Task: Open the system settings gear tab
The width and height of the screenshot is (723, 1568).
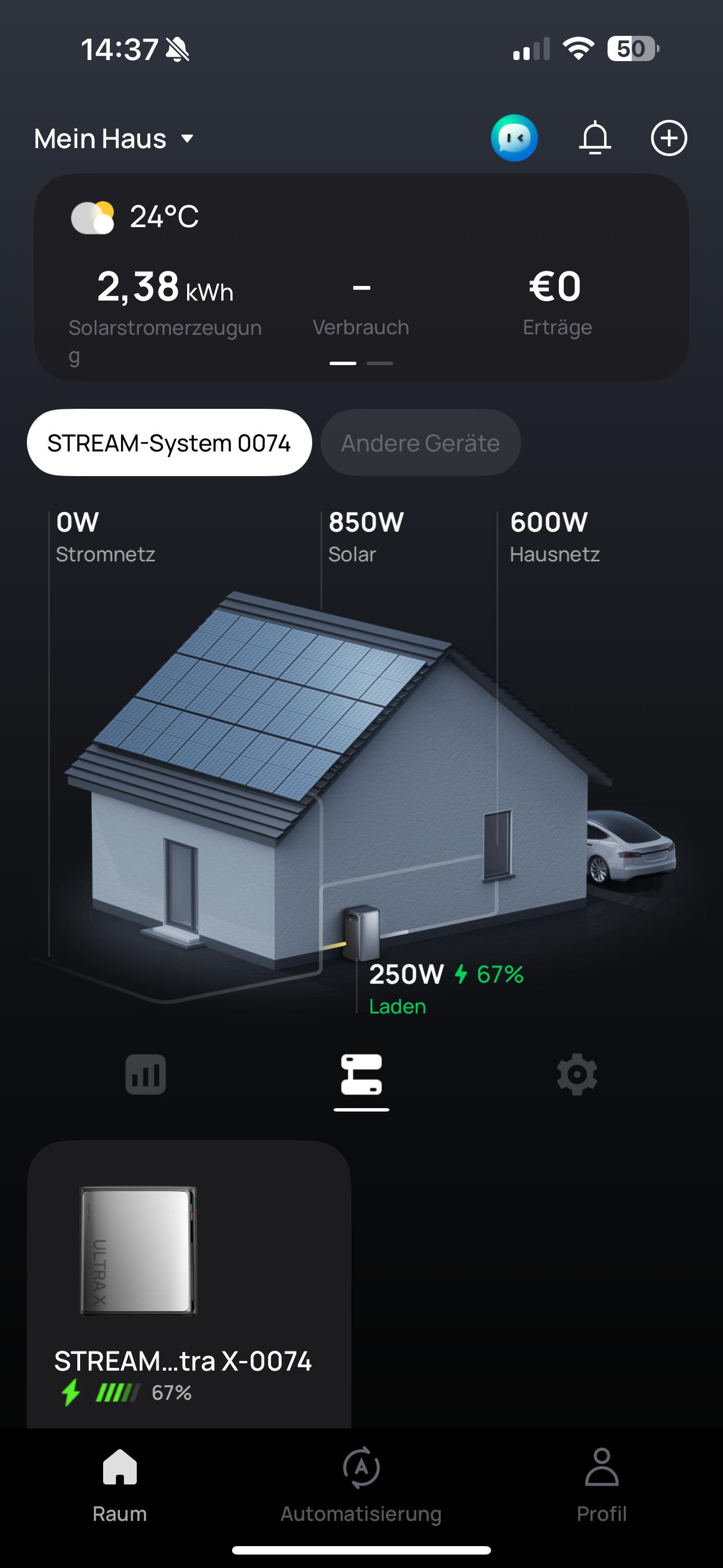Action: tap(577, 1074)
